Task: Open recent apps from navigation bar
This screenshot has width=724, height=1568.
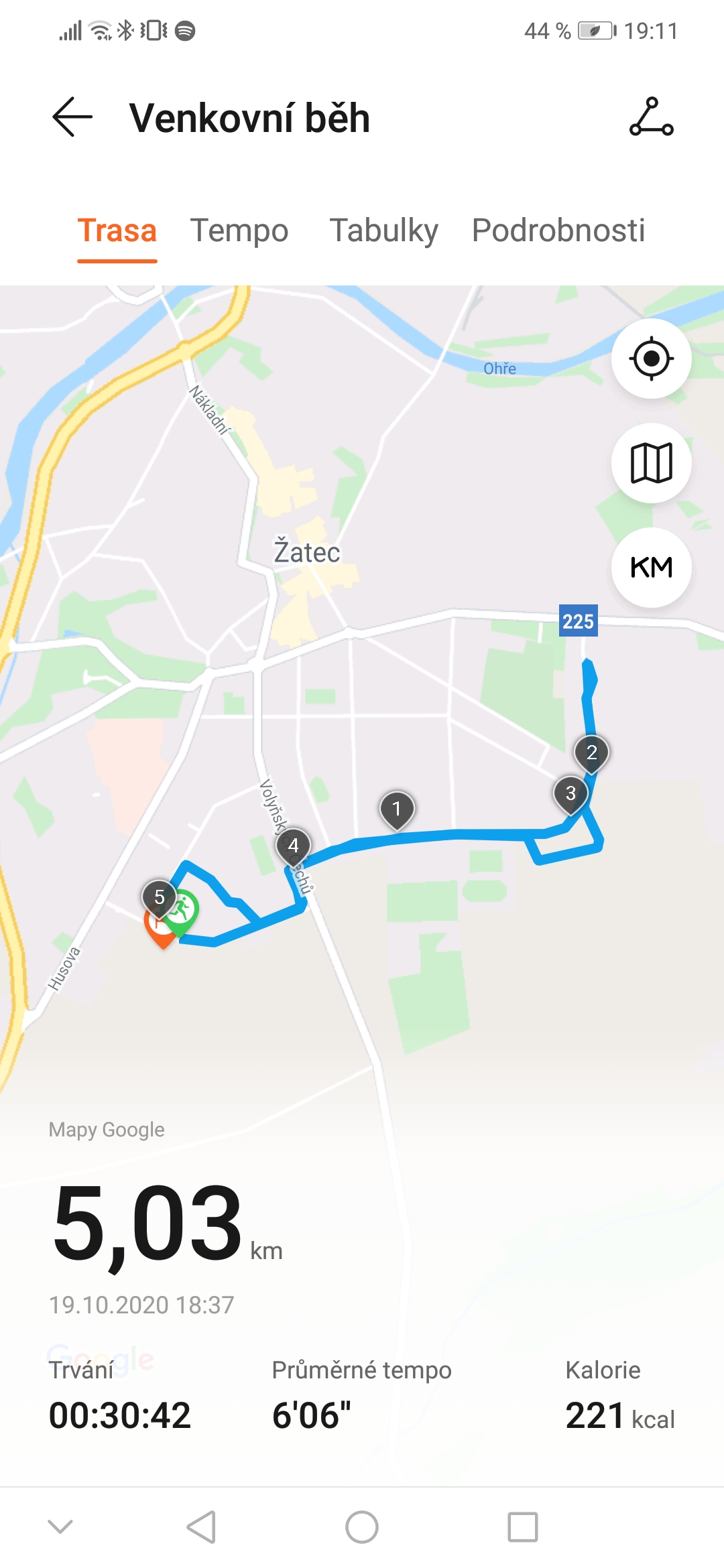Action: point(523,1527)
